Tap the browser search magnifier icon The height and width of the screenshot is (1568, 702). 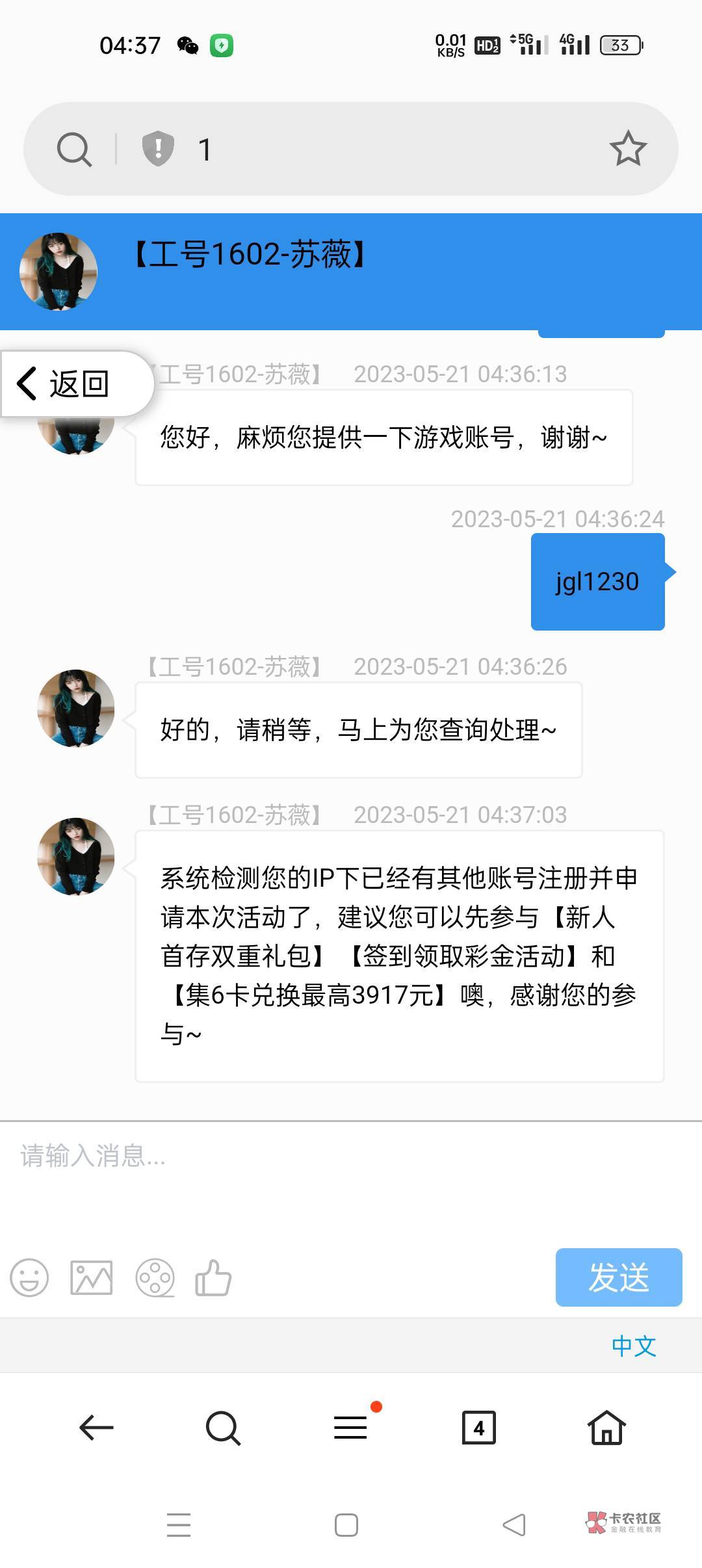pos(74,150)
